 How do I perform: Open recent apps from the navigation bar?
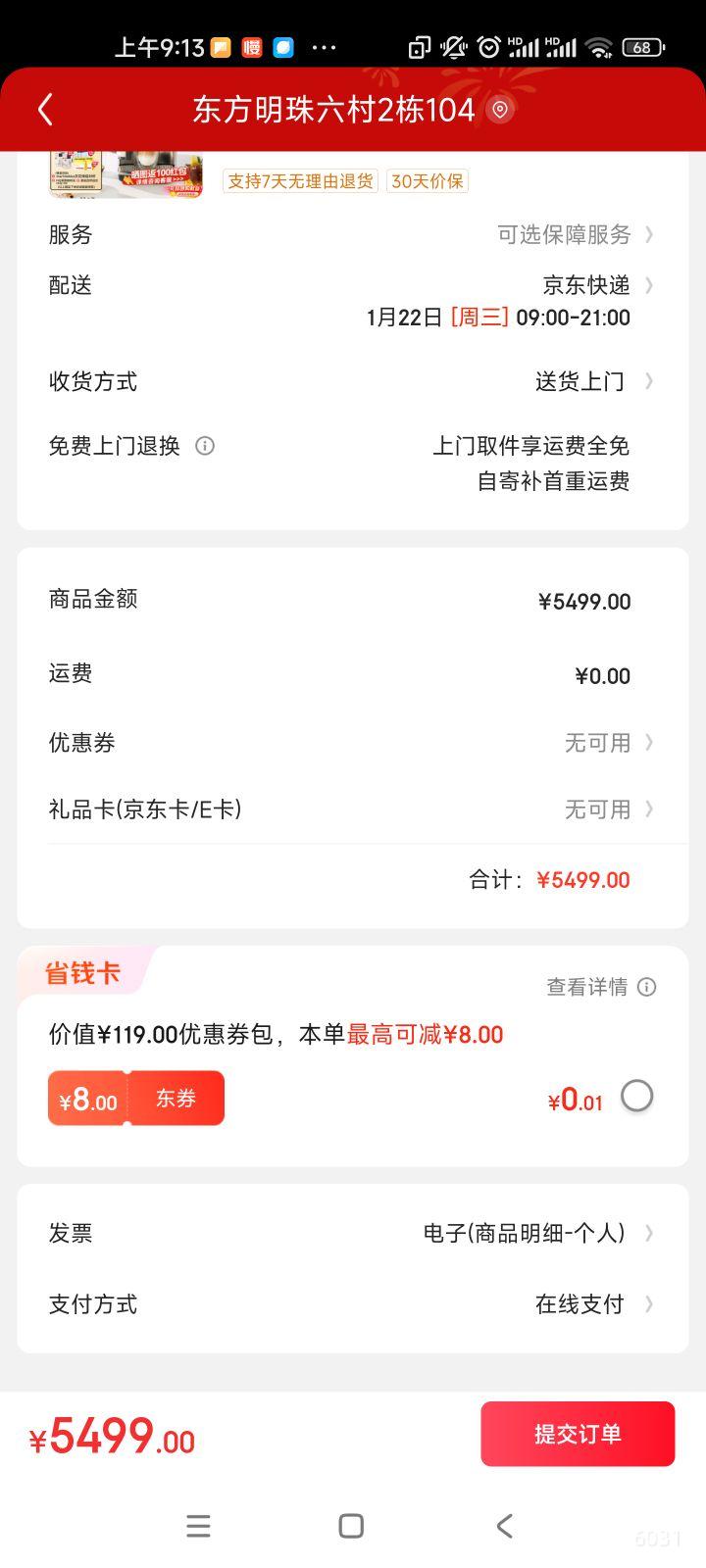point(198,1526)
